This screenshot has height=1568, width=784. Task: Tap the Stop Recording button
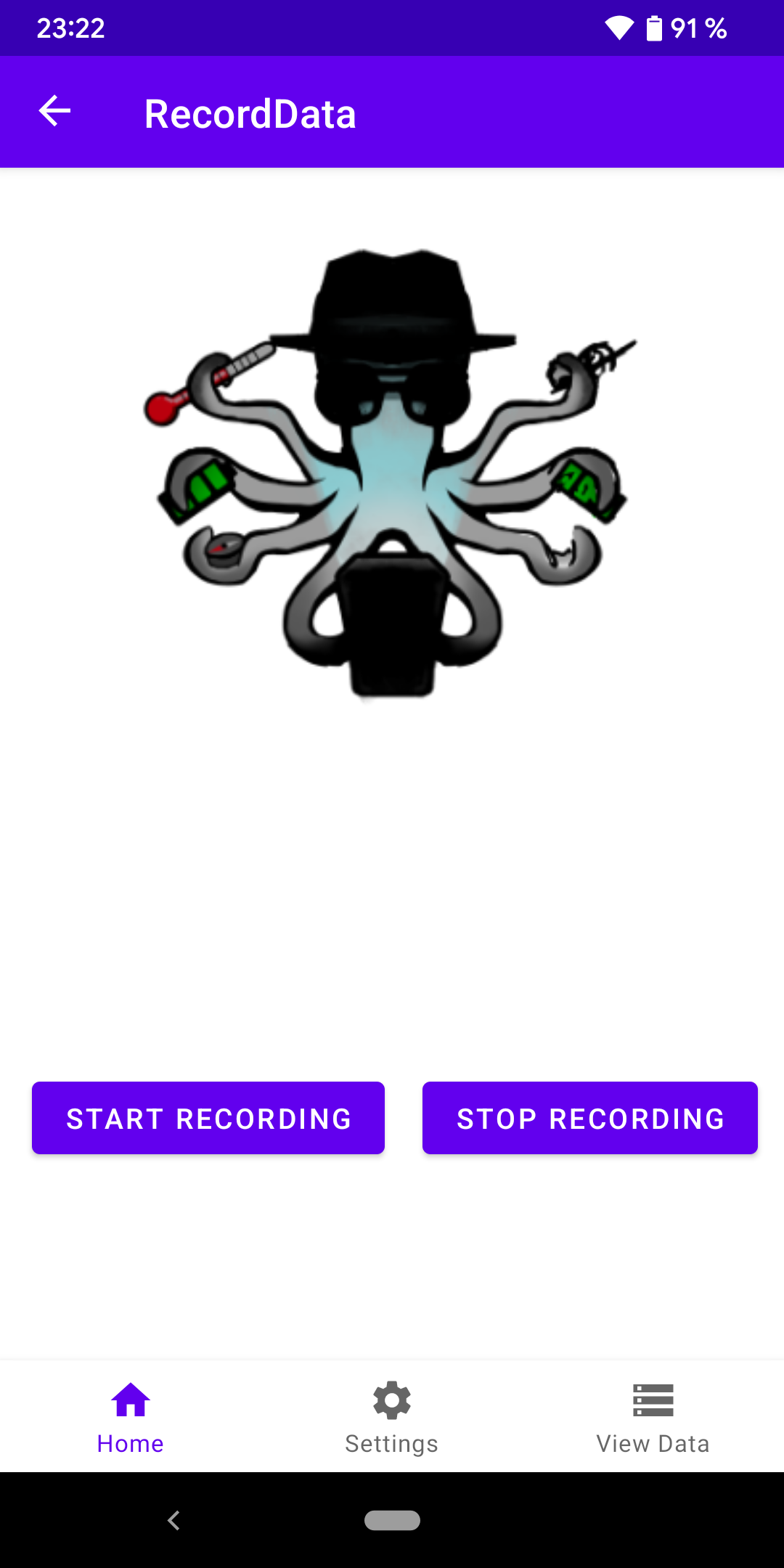tap(589, 1118)
